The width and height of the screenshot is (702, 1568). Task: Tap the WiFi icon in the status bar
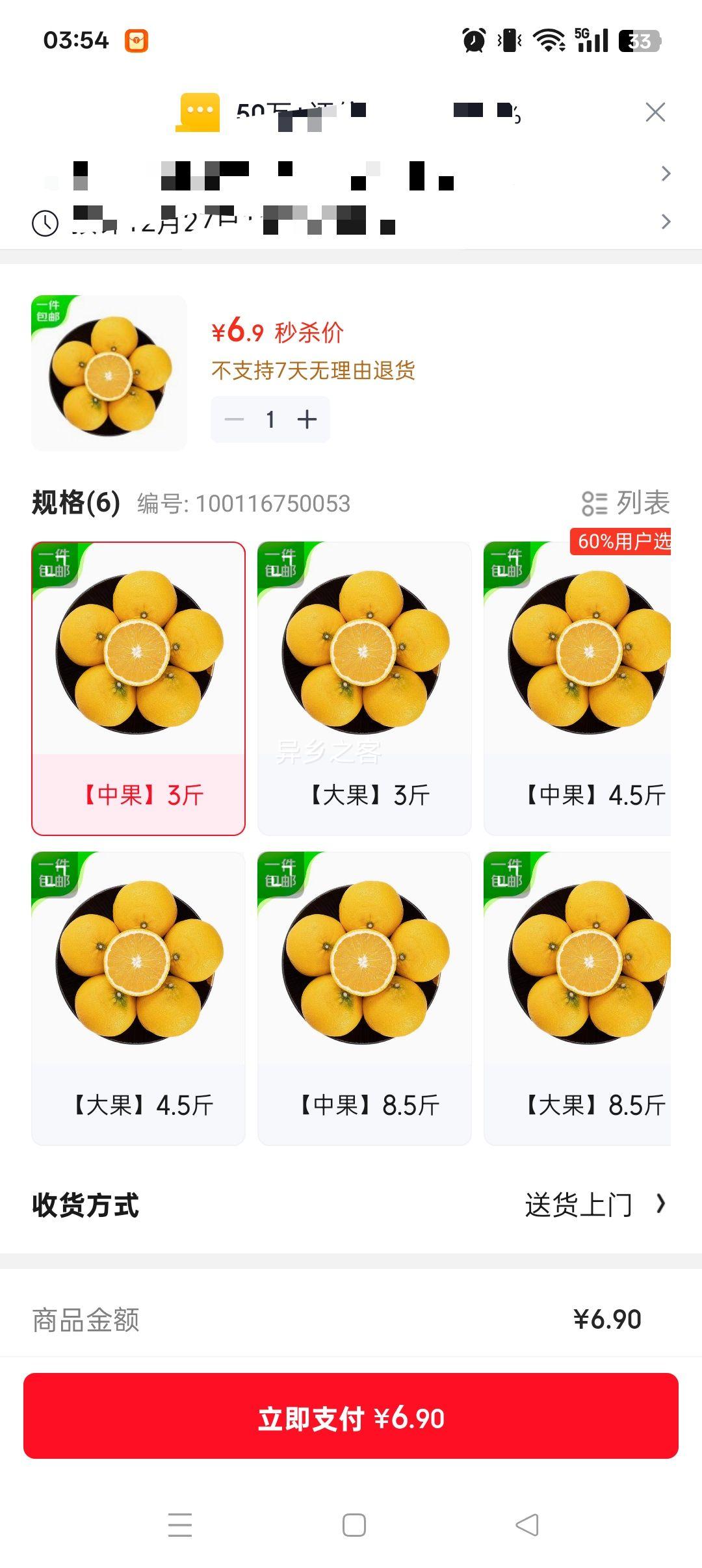coord(548,40)
